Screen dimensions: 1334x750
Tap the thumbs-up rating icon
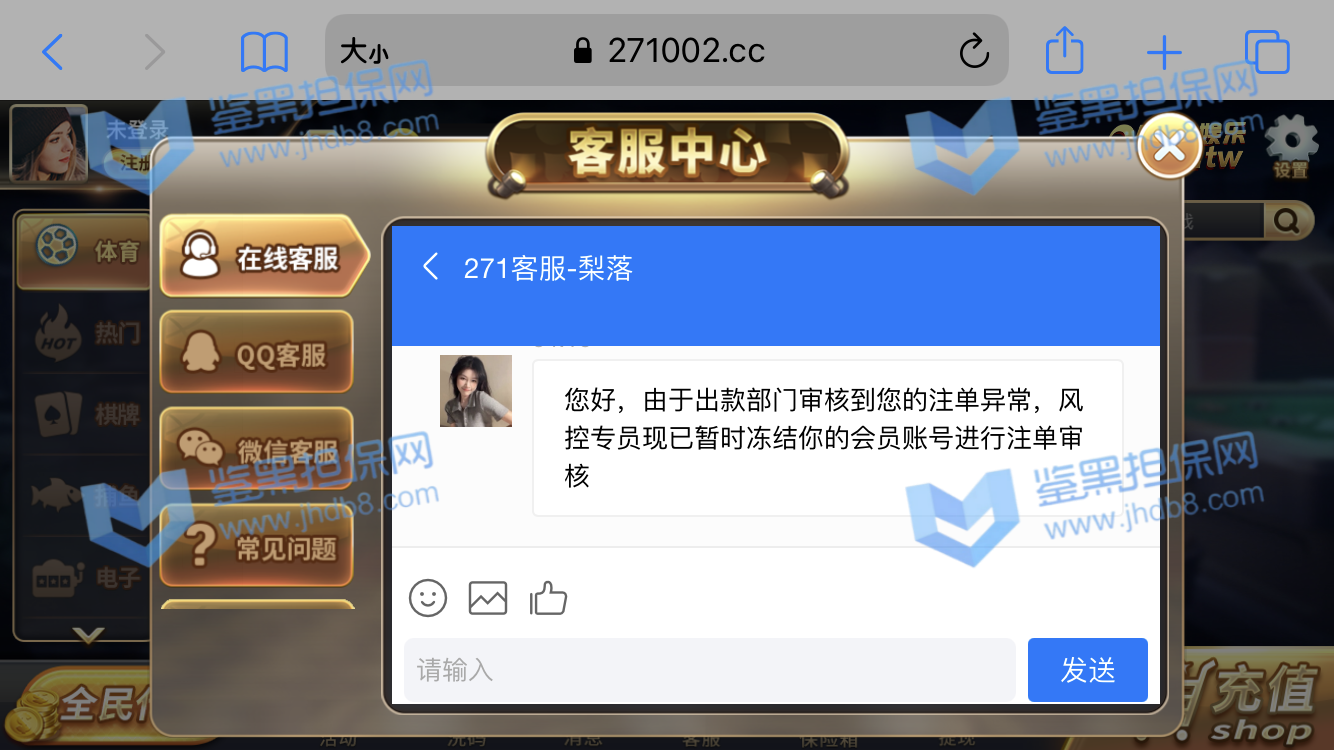[548, 598]
